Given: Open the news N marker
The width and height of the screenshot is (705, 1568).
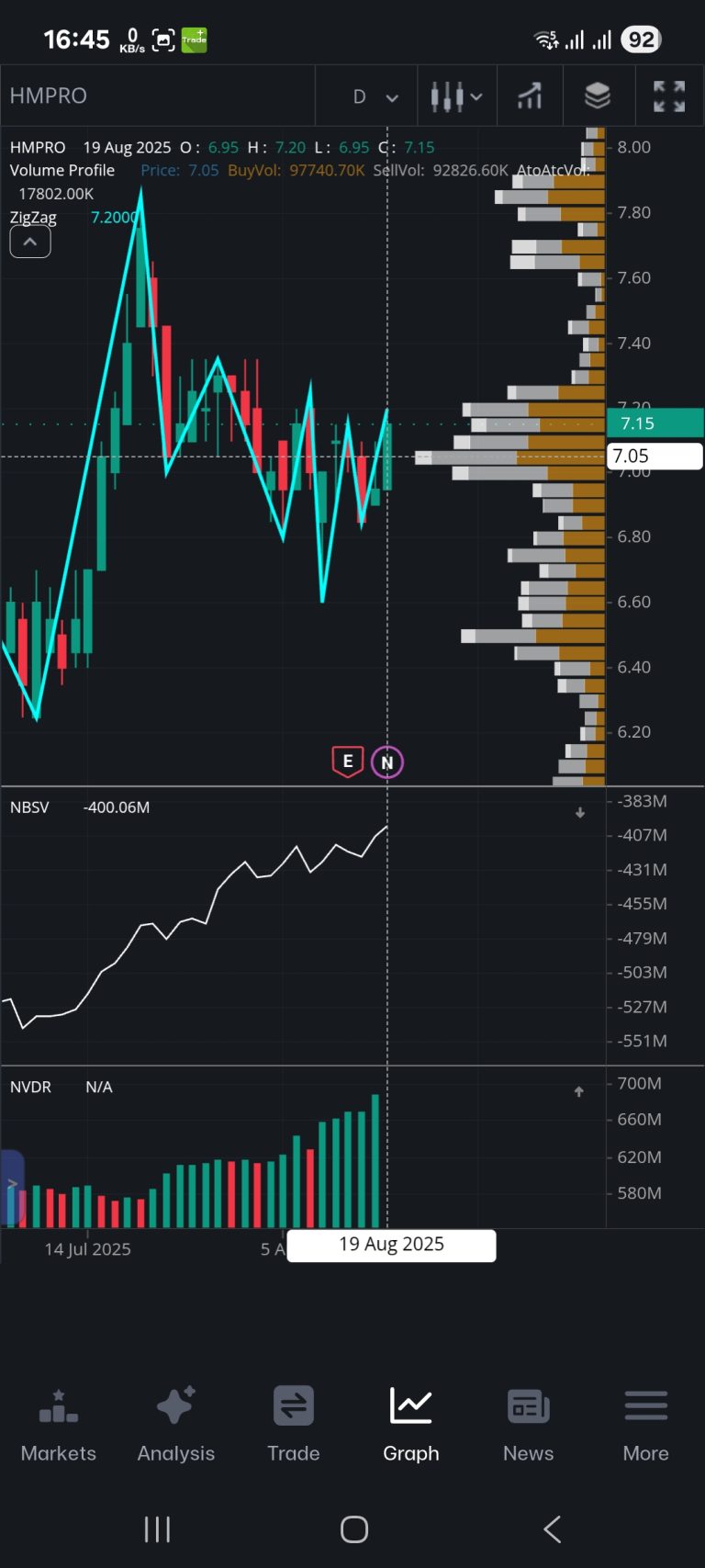Looking at the screenshot, I should 387,762.
